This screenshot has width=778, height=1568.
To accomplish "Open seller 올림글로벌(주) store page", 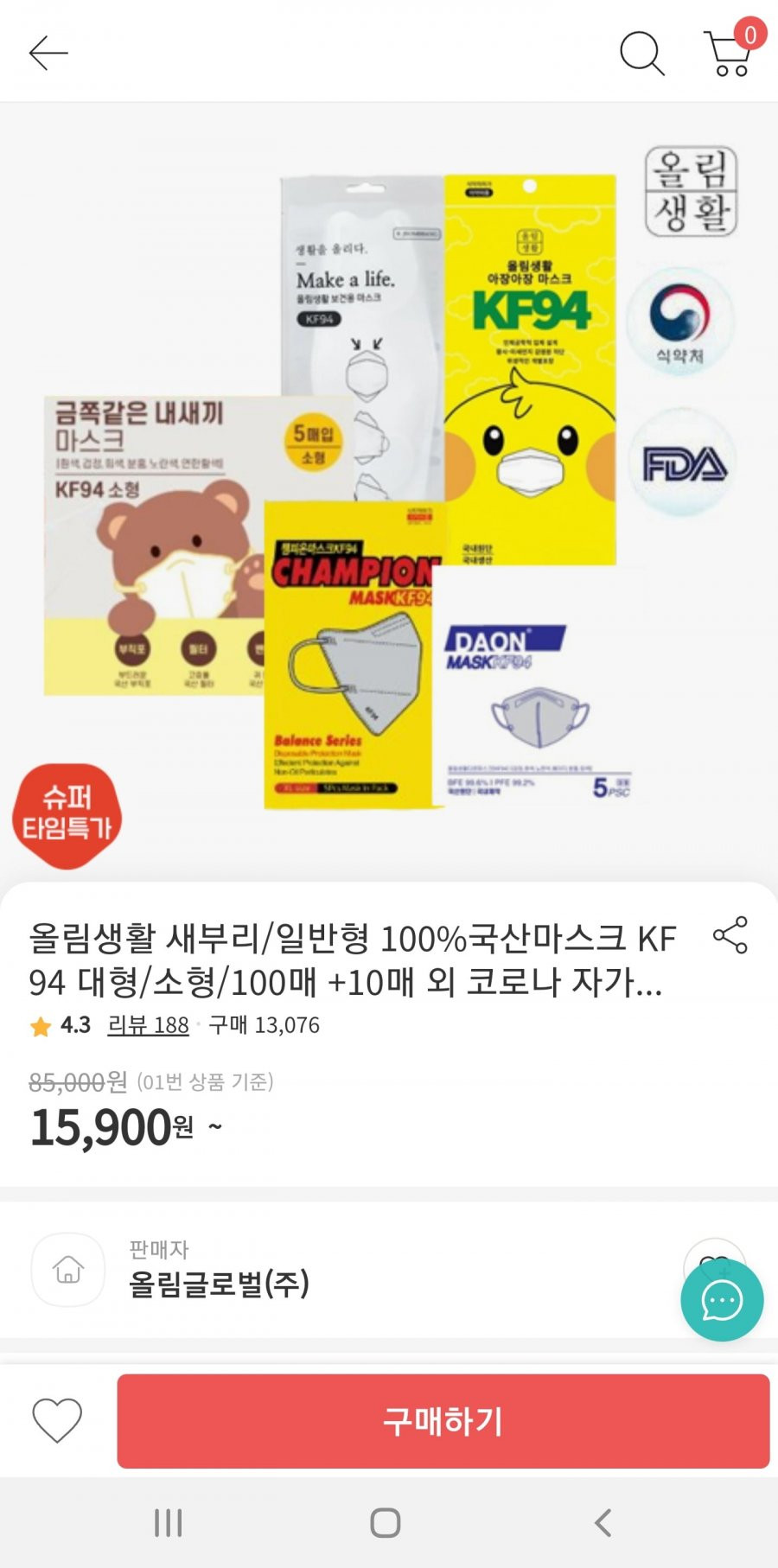I will pyautogui.click(x=219, y=1284).
